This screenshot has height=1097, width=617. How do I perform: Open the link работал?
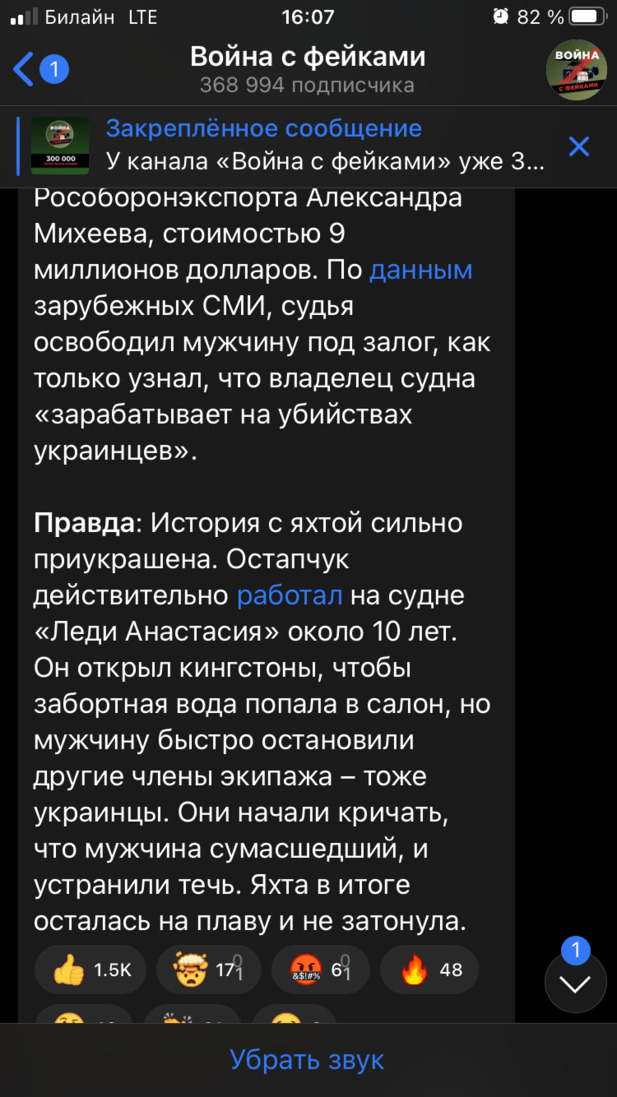pos(290,596)
